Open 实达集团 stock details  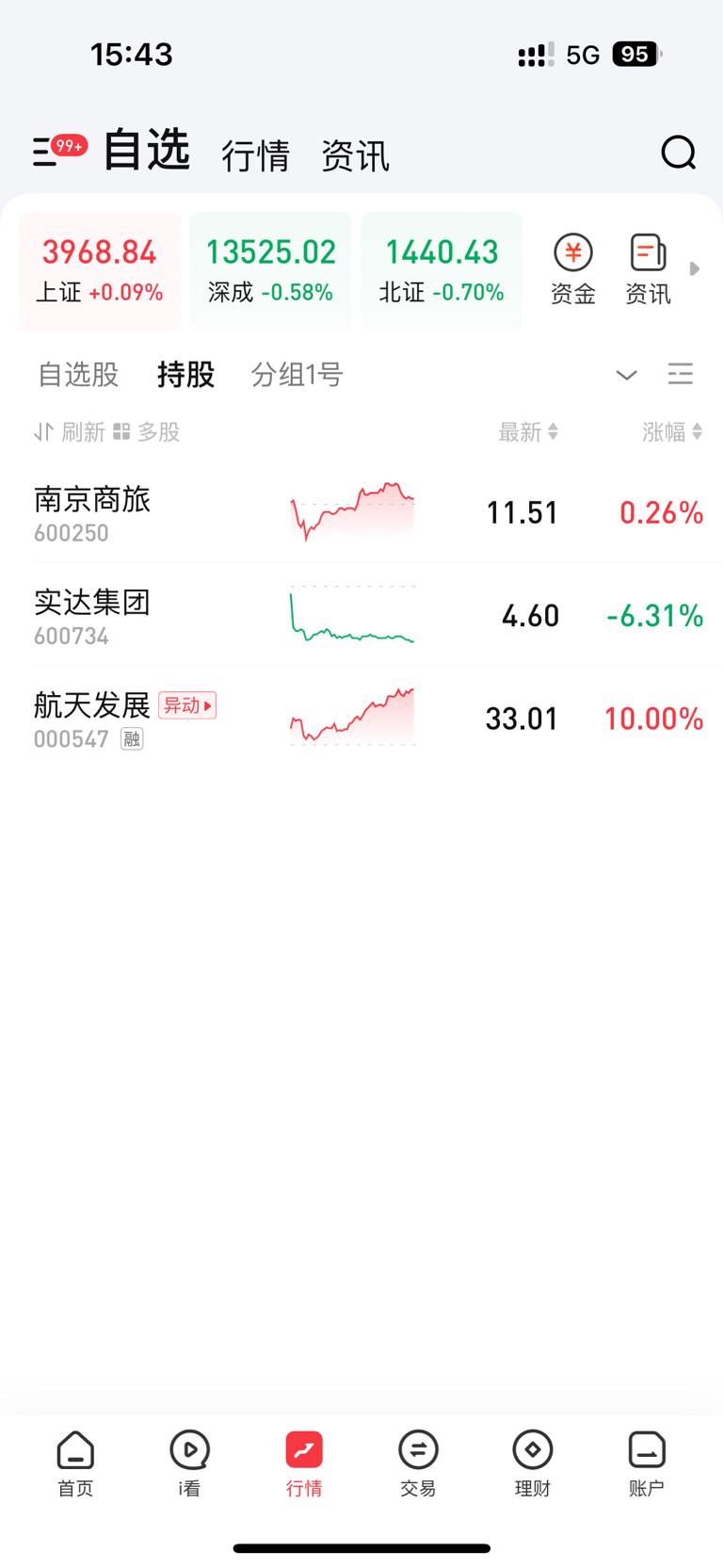[92, 614]
